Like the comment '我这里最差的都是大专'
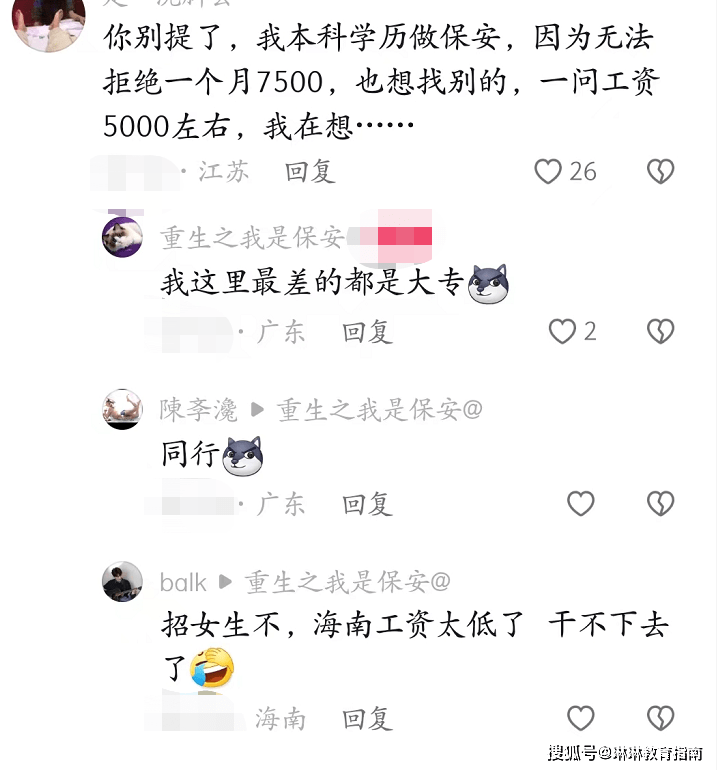This screenshot has width=717, height=770. (562, 332)
